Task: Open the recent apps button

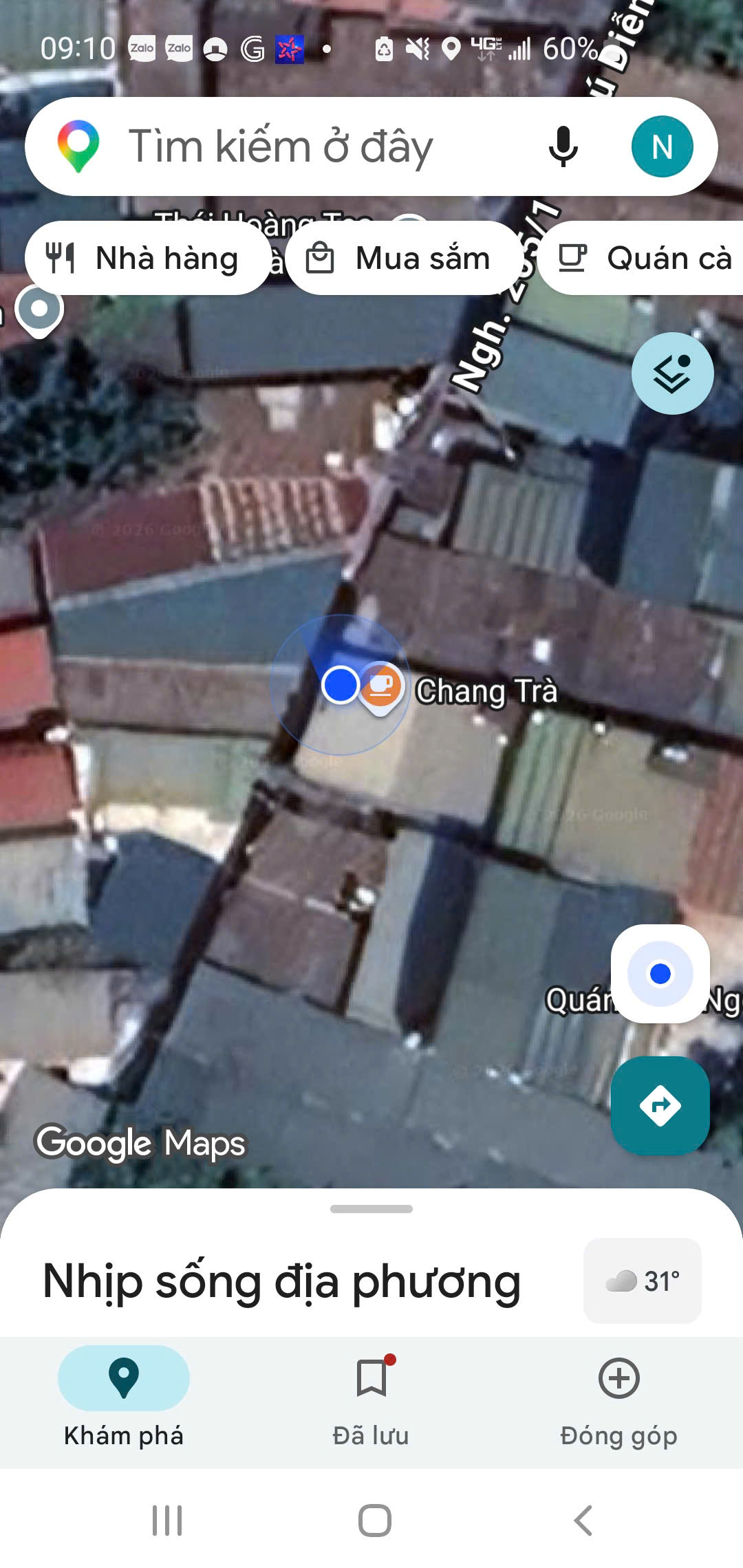Action: 167,1521
